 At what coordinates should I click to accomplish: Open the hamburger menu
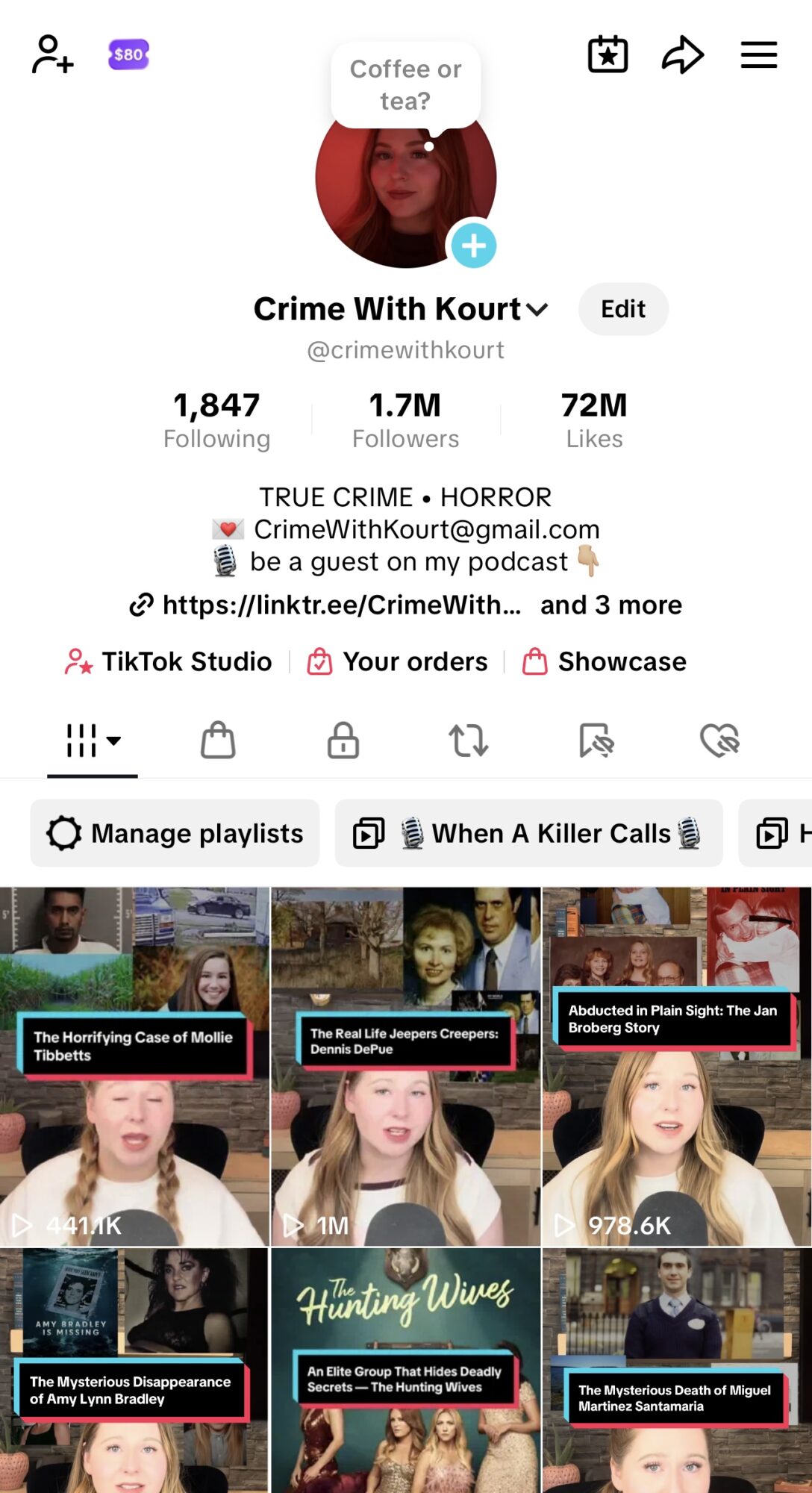point(758,54)
